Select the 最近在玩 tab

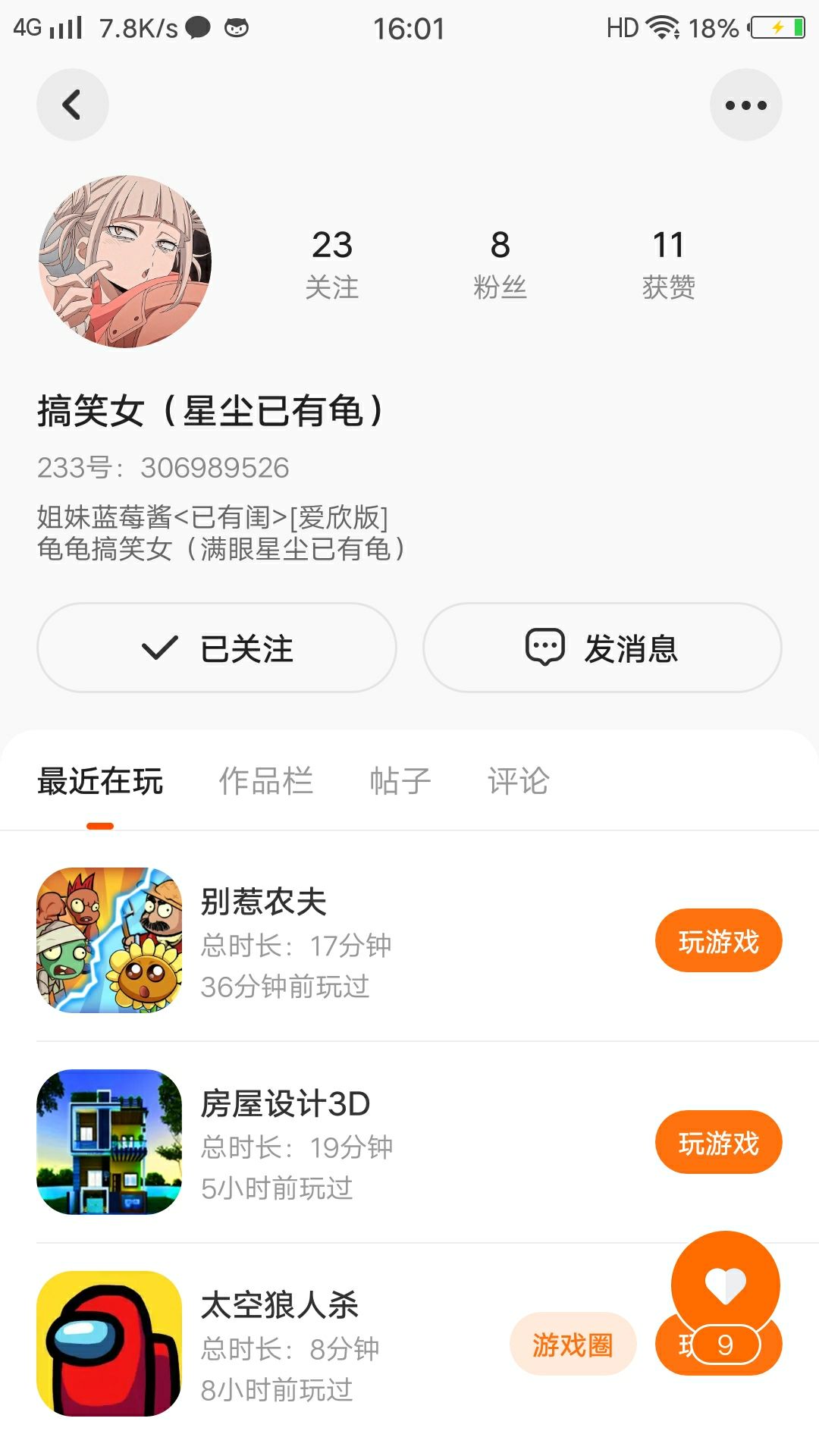(x=100, y=781)
